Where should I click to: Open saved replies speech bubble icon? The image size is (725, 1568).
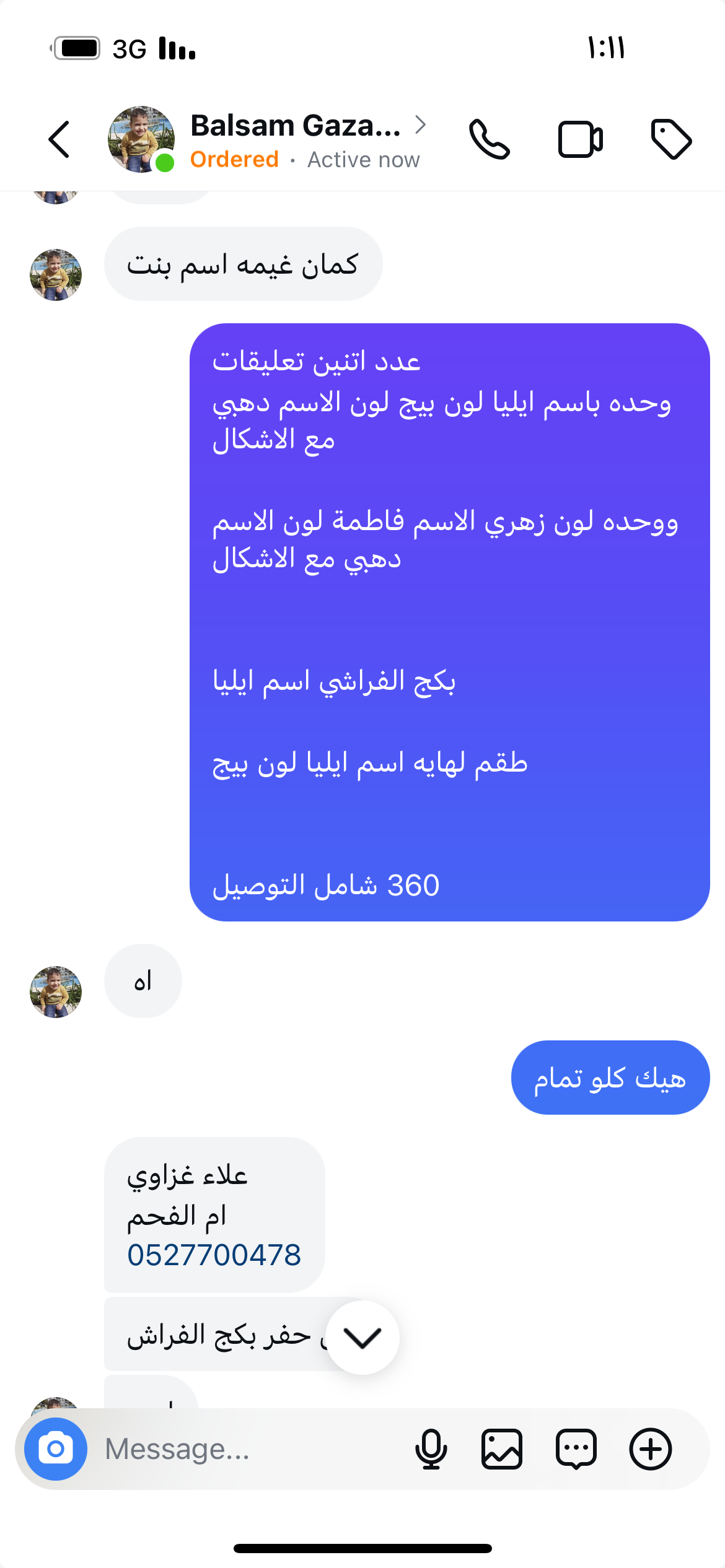tap(576, 1449)
